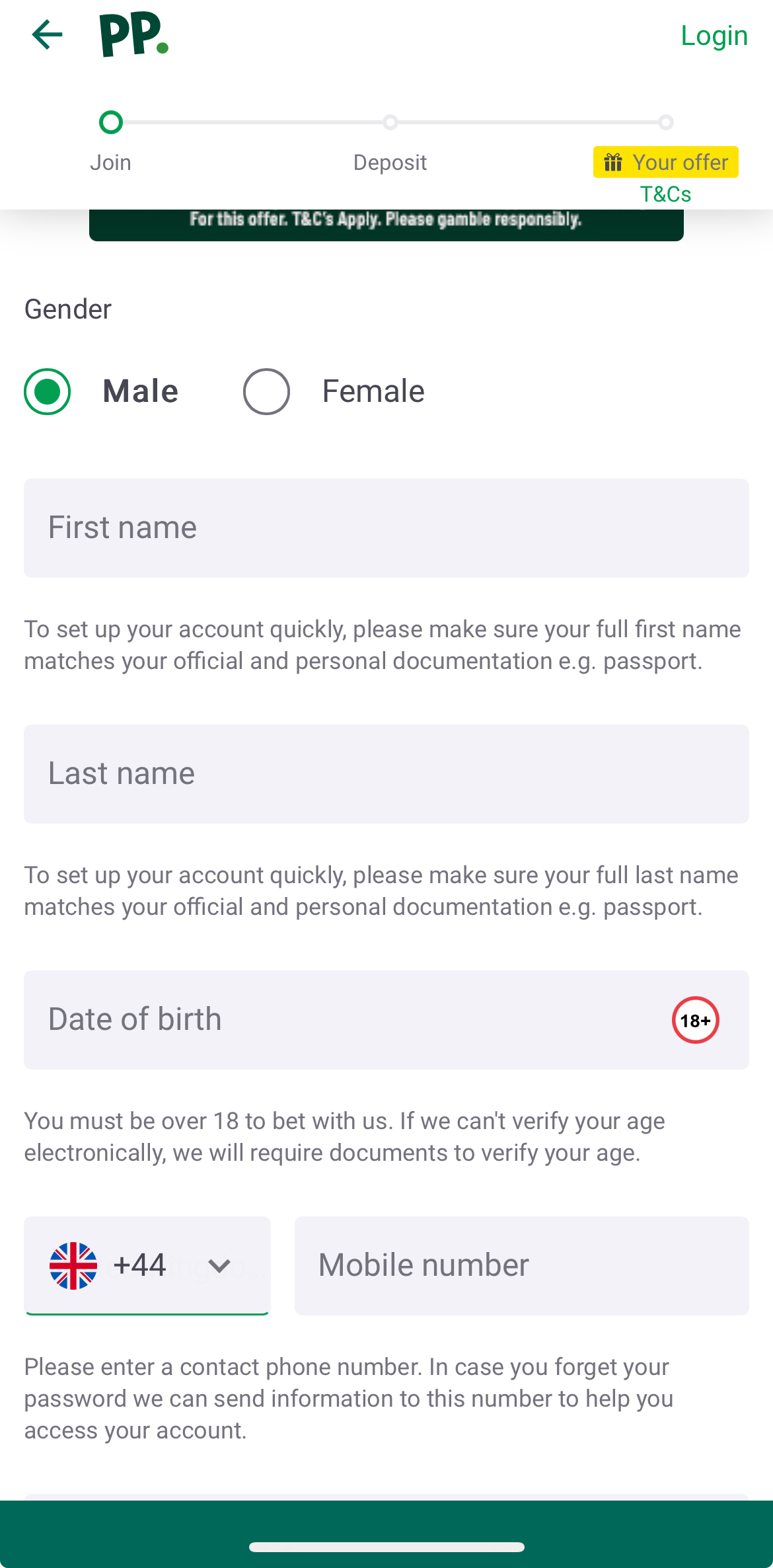Select the Deposit step label
Viewport: 773px width, 1568px height.
point(390,162)
